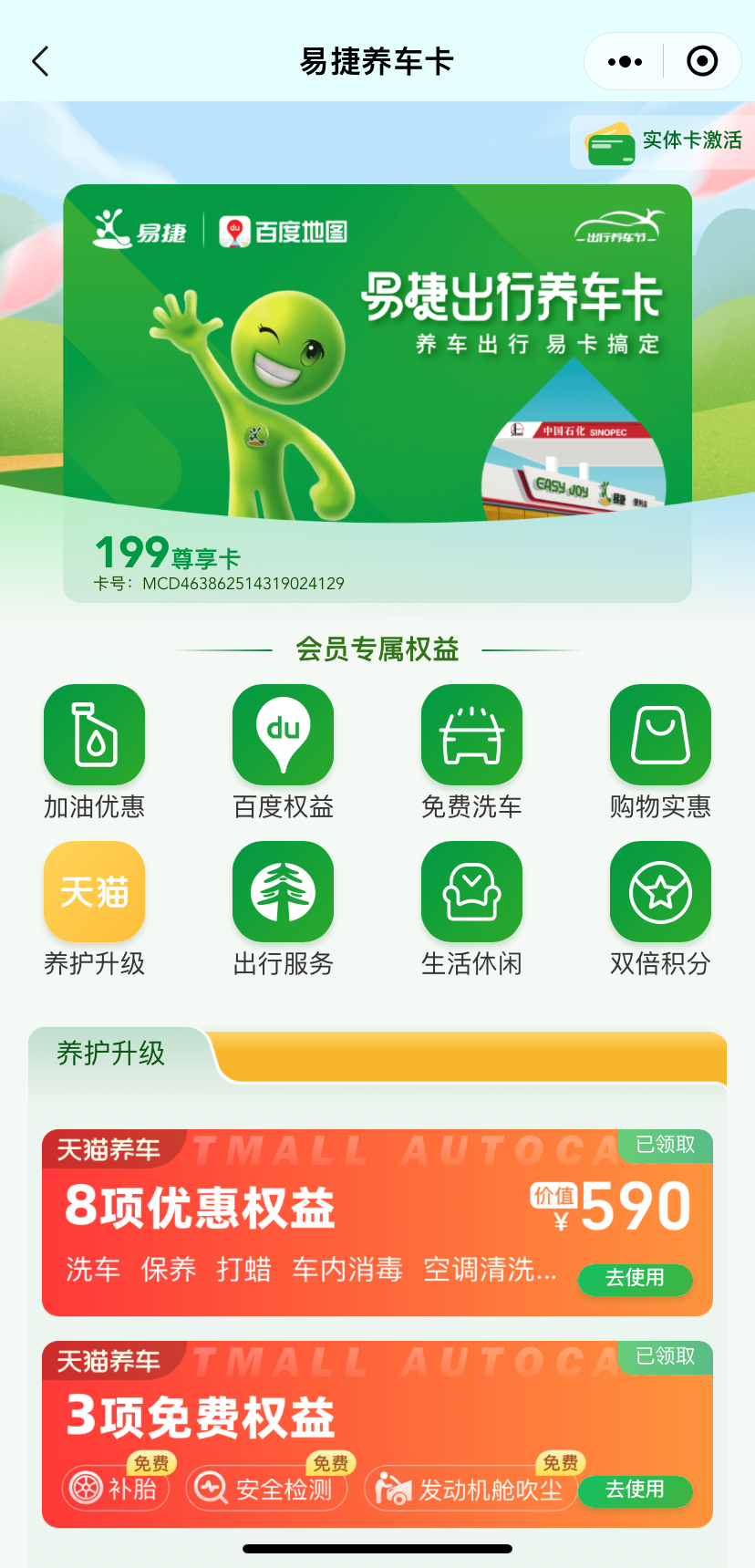
Task: Tap 去使用 on 8项优惠权益 card
Action: (x=635, y=1279)
